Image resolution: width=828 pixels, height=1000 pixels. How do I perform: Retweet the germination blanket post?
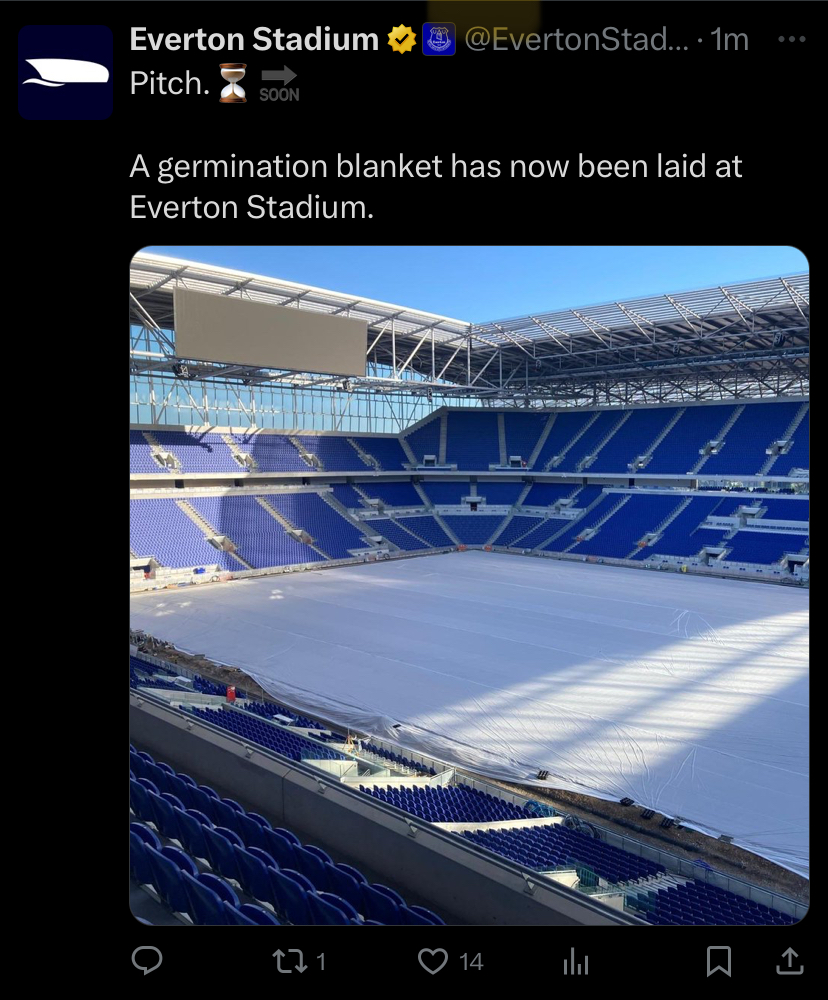click(289, 961)
